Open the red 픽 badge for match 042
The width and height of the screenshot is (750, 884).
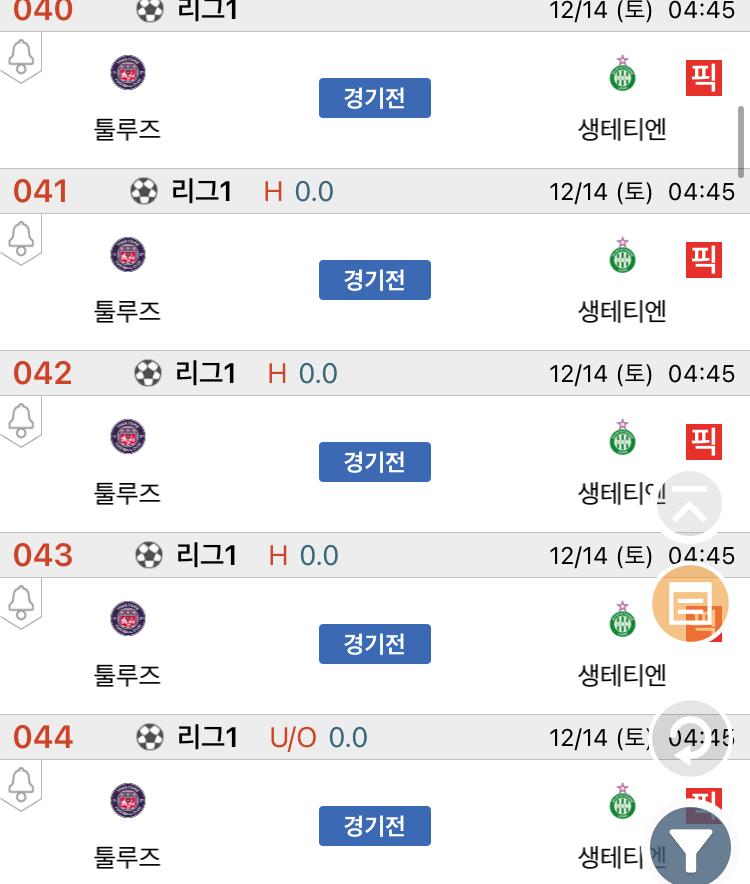[x=704, y=442]
